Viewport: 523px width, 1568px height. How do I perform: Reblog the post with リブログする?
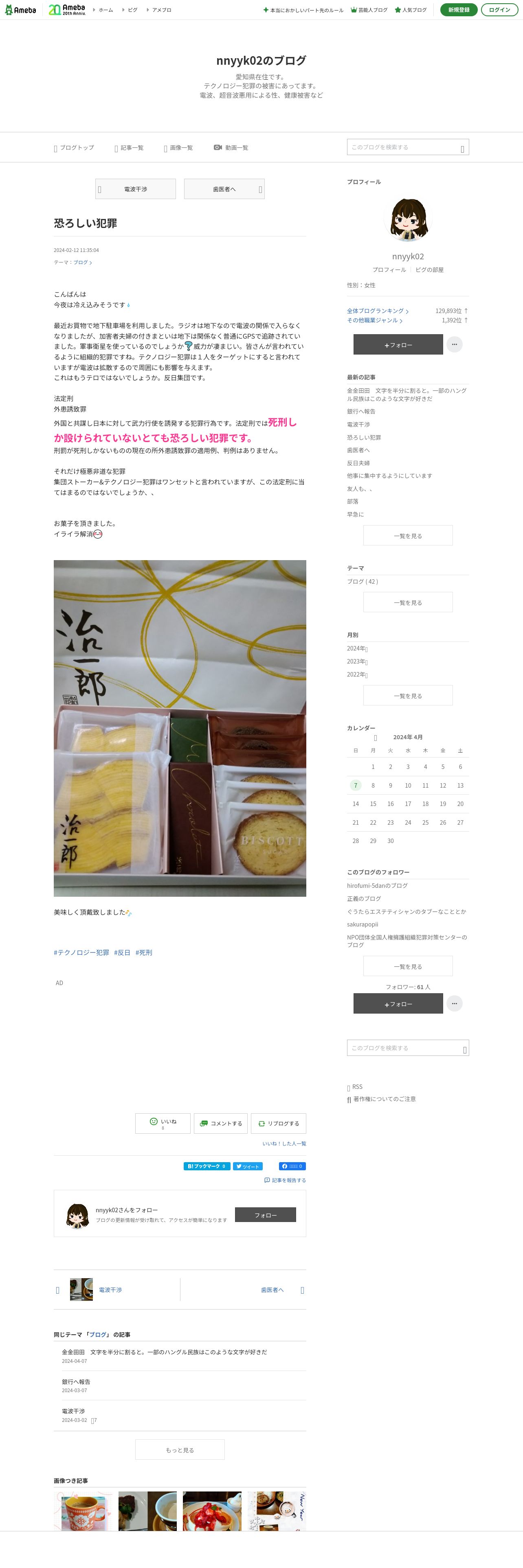coord(278,1123)
